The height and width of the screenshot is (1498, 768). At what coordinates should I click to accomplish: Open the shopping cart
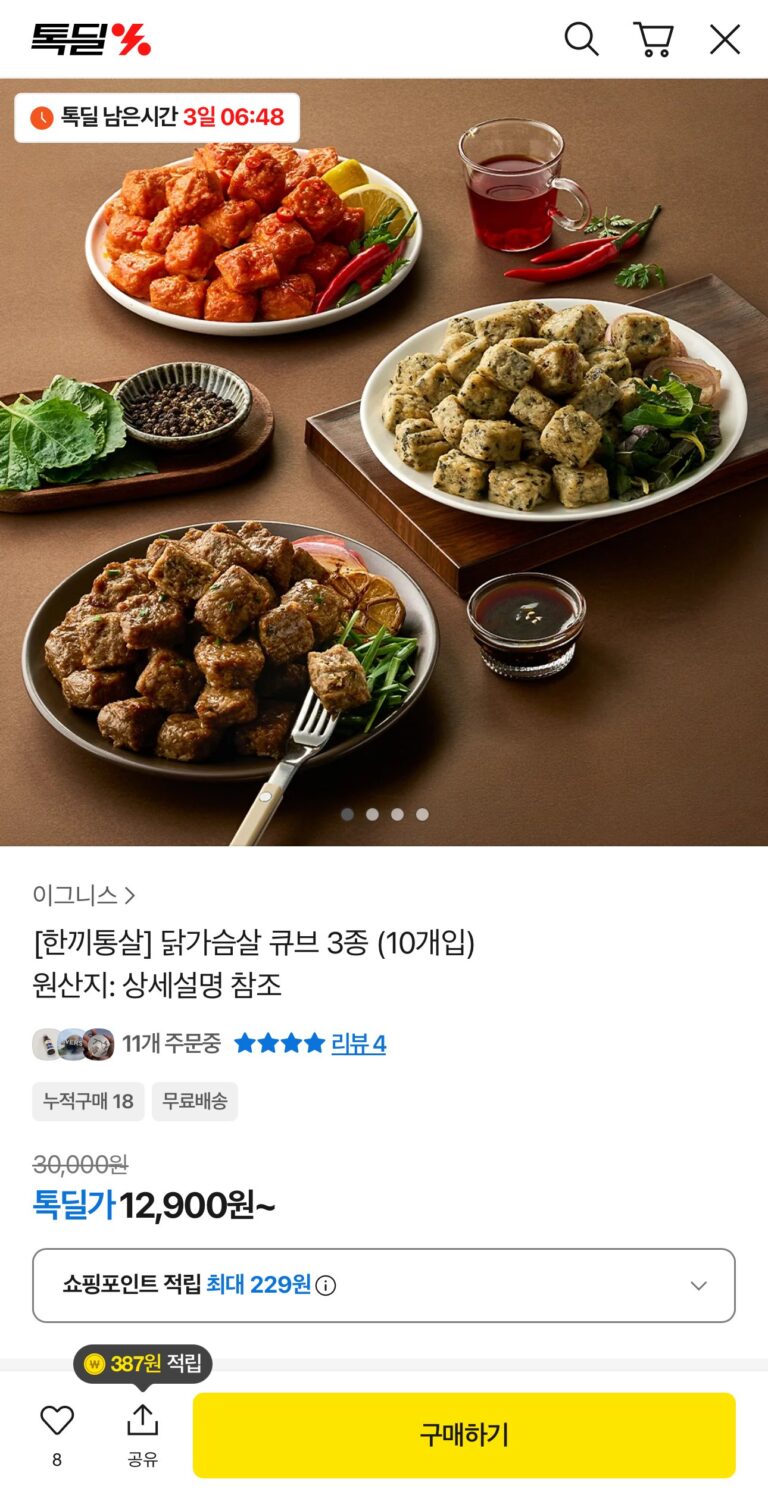coord(653,40)
